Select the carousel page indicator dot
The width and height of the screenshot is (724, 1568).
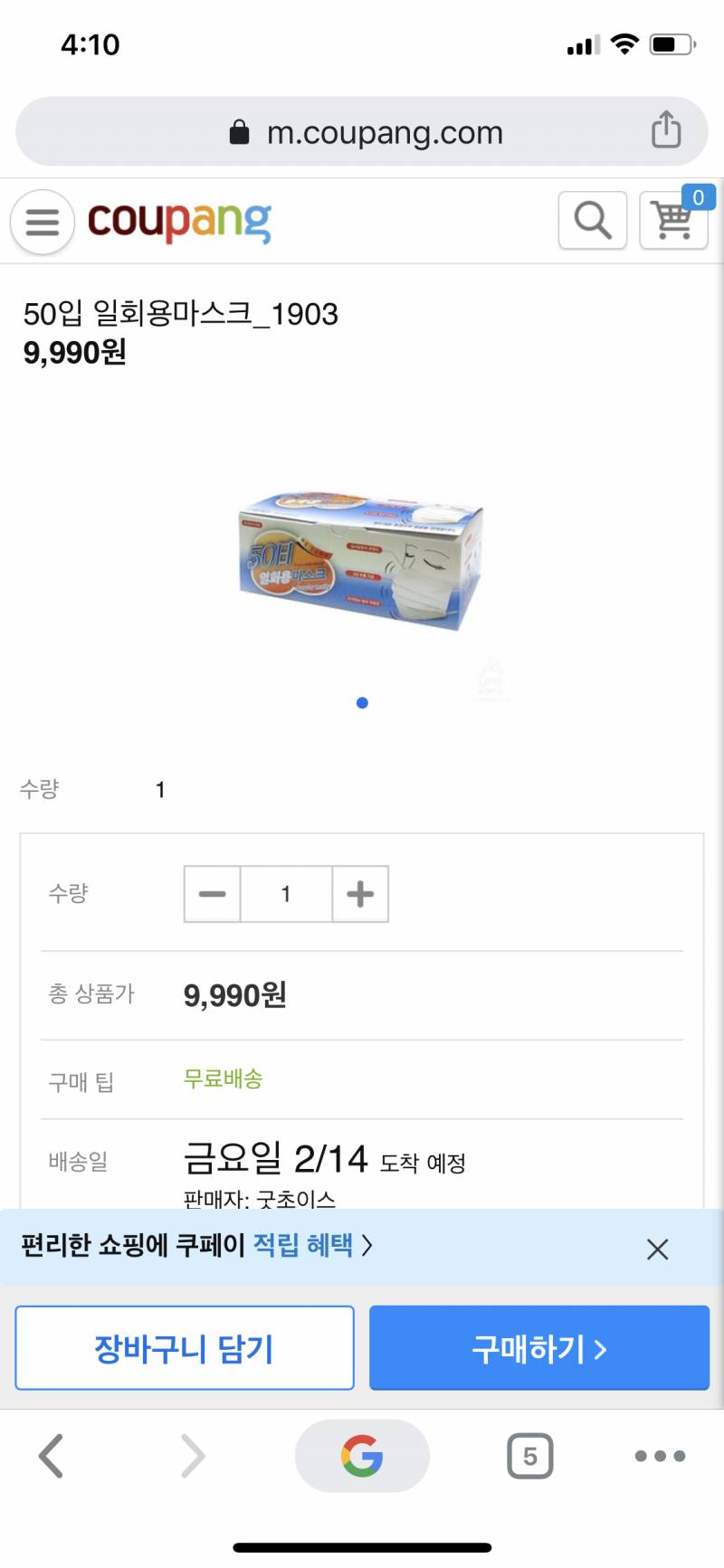click(362, 702)
